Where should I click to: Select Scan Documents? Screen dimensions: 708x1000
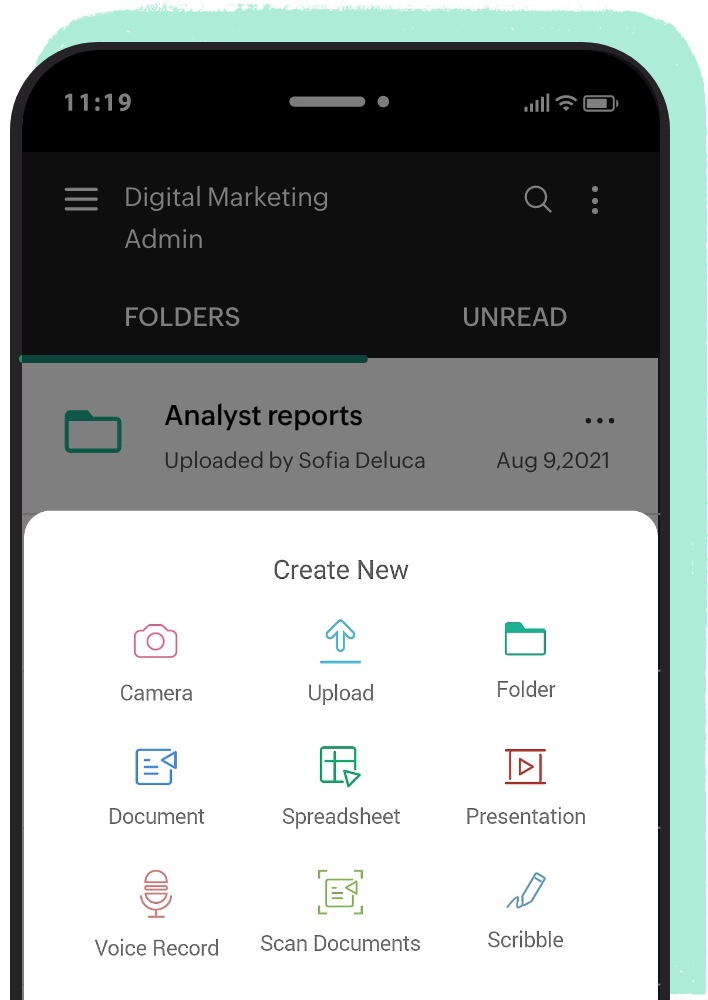click(x=340, y=910)
